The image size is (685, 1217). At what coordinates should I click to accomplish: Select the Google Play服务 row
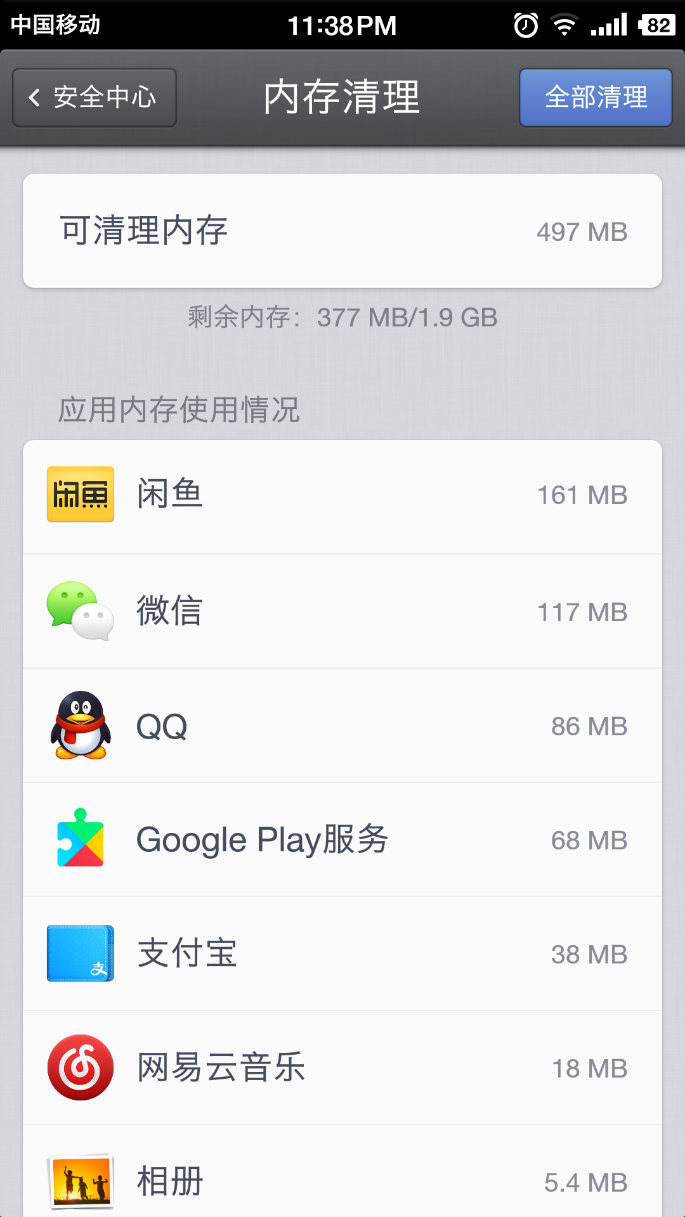[x=342, y=840]
